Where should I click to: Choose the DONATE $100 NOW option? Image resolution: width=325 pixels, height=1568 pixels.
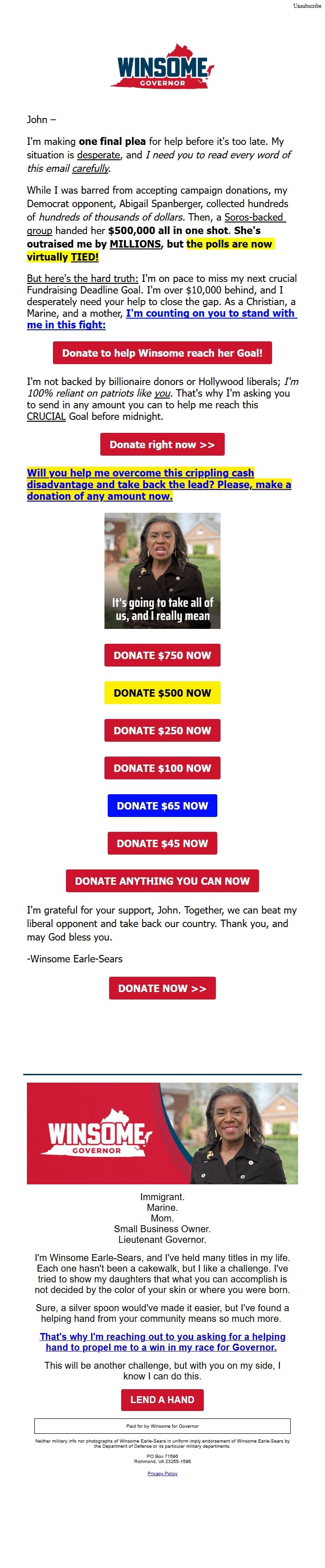(x=162, y=768)
